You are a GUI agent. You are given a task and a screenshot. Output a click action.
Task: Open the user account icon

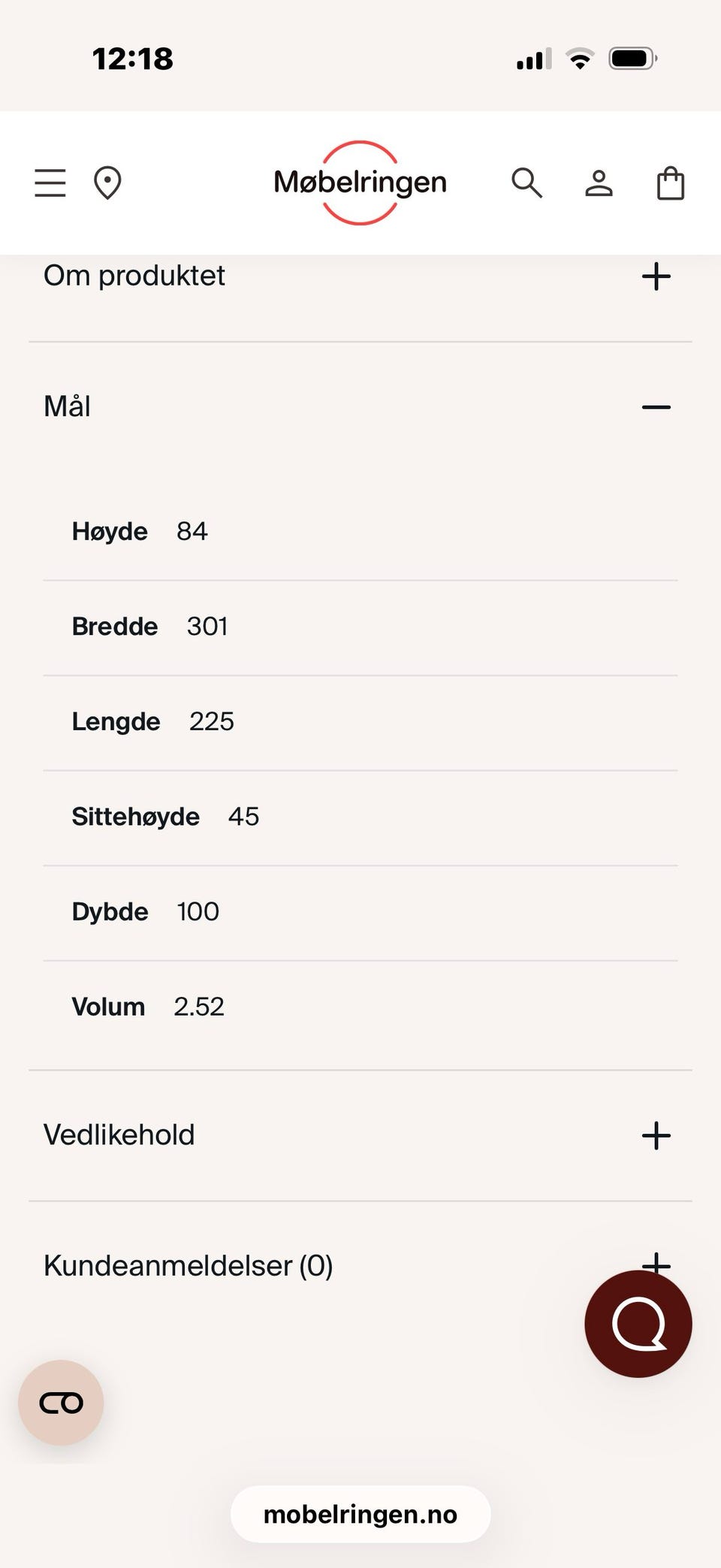pyautogui.click(x=599, y=183)
